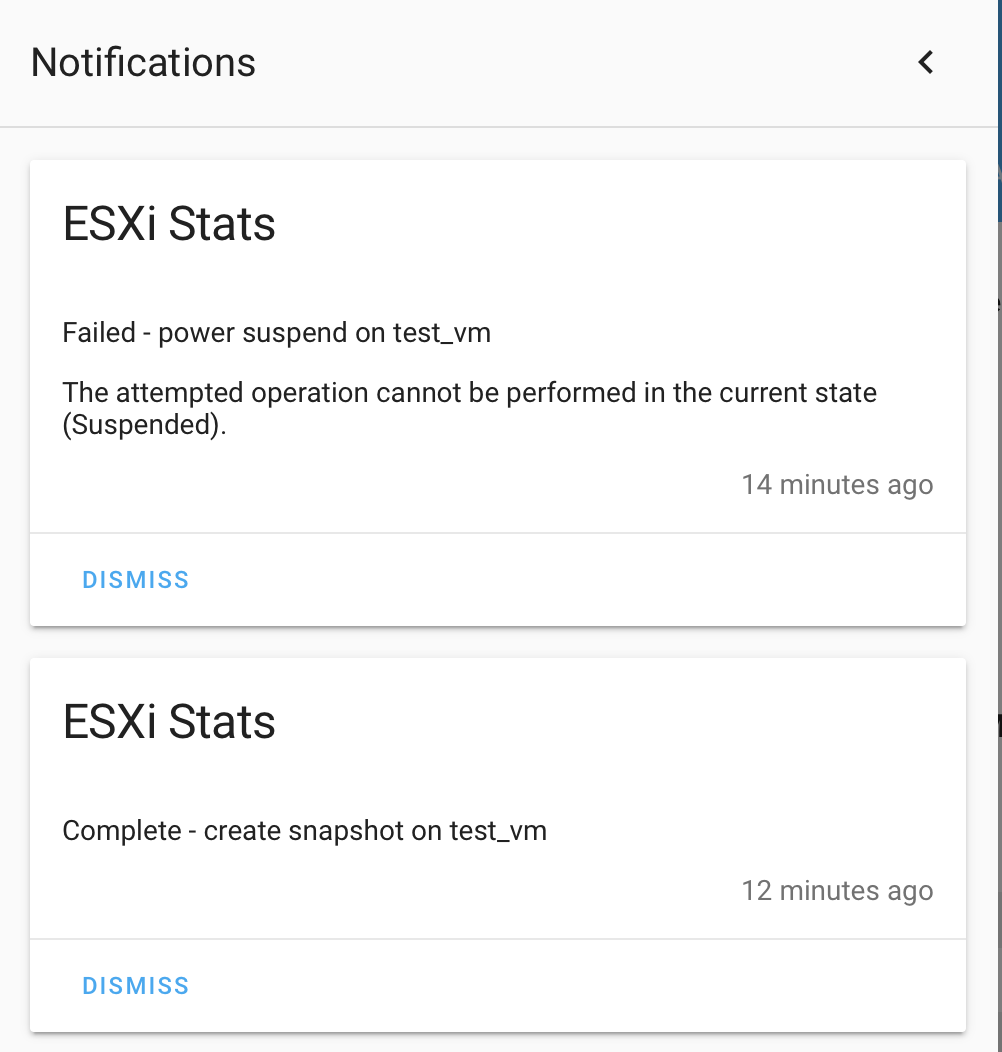Dismiss the create snapshot notification
The height and width of the screenshot is (1052, 1002).
[135, 985]
